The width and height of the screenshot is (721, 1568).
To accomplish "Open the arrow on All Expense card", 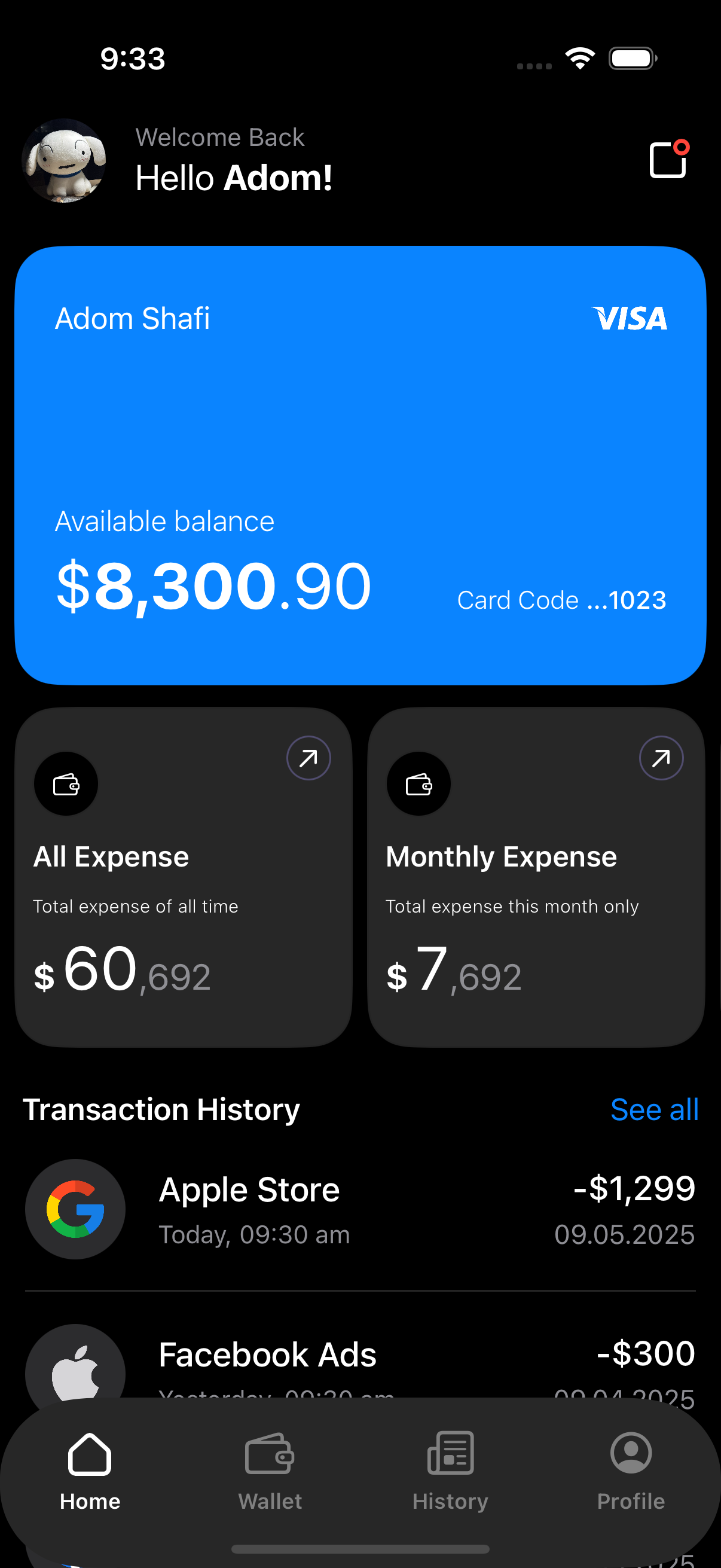I will [x=308, y=758].
